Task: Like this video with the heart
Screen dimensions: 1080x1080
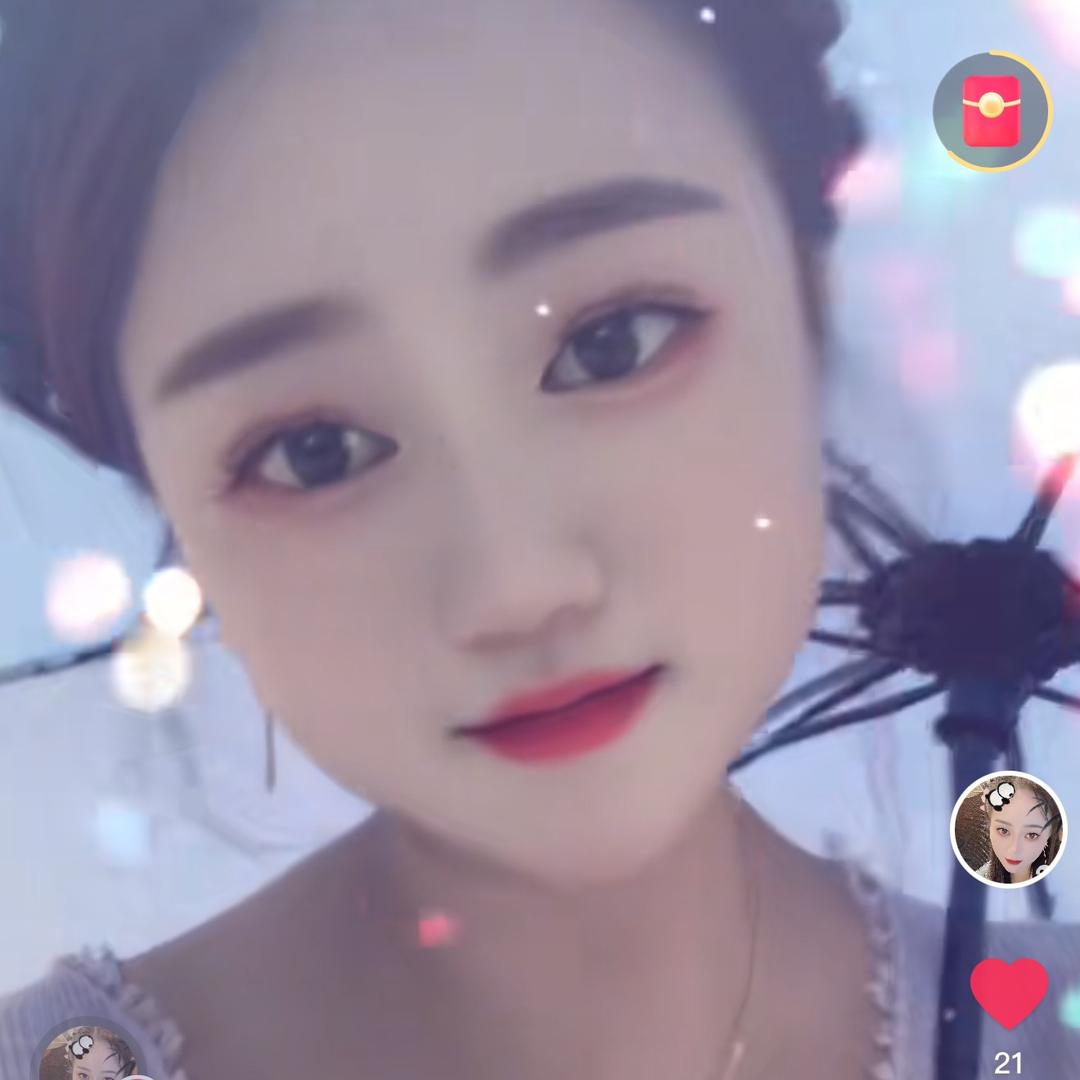Action: (1009, 992)
